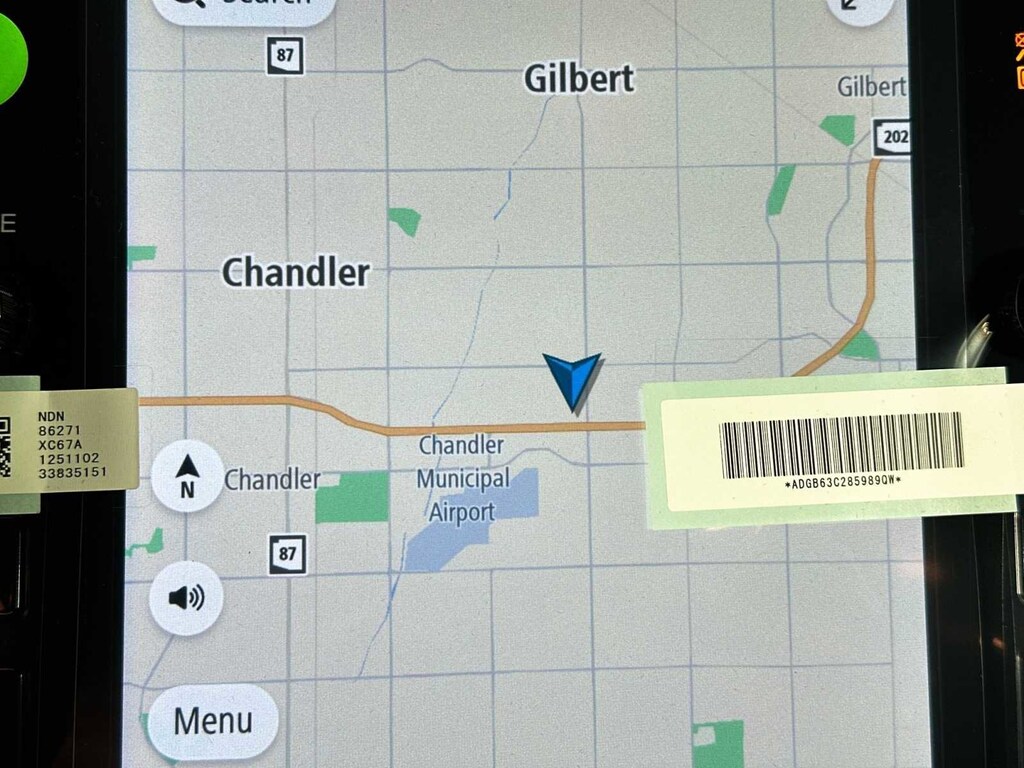Tap the north compass orientation button
Viewport: 1024px width, 768px height.
click(x=187, y=476)
